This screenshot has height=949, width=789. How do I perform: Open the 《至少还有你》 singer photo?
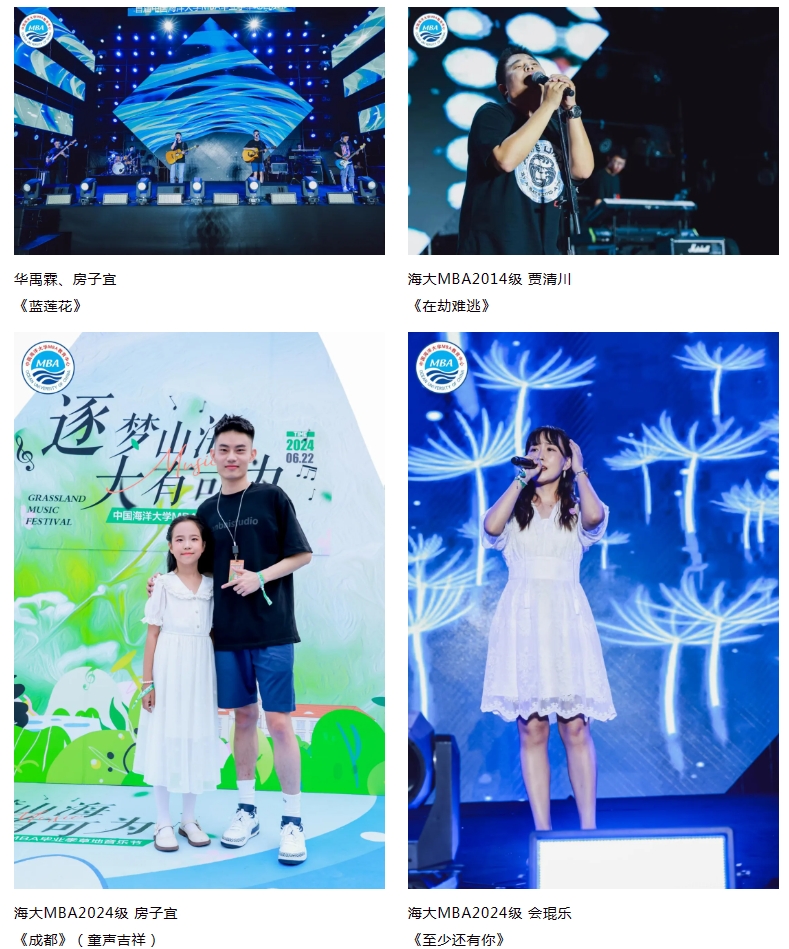[x=593, y=610]
